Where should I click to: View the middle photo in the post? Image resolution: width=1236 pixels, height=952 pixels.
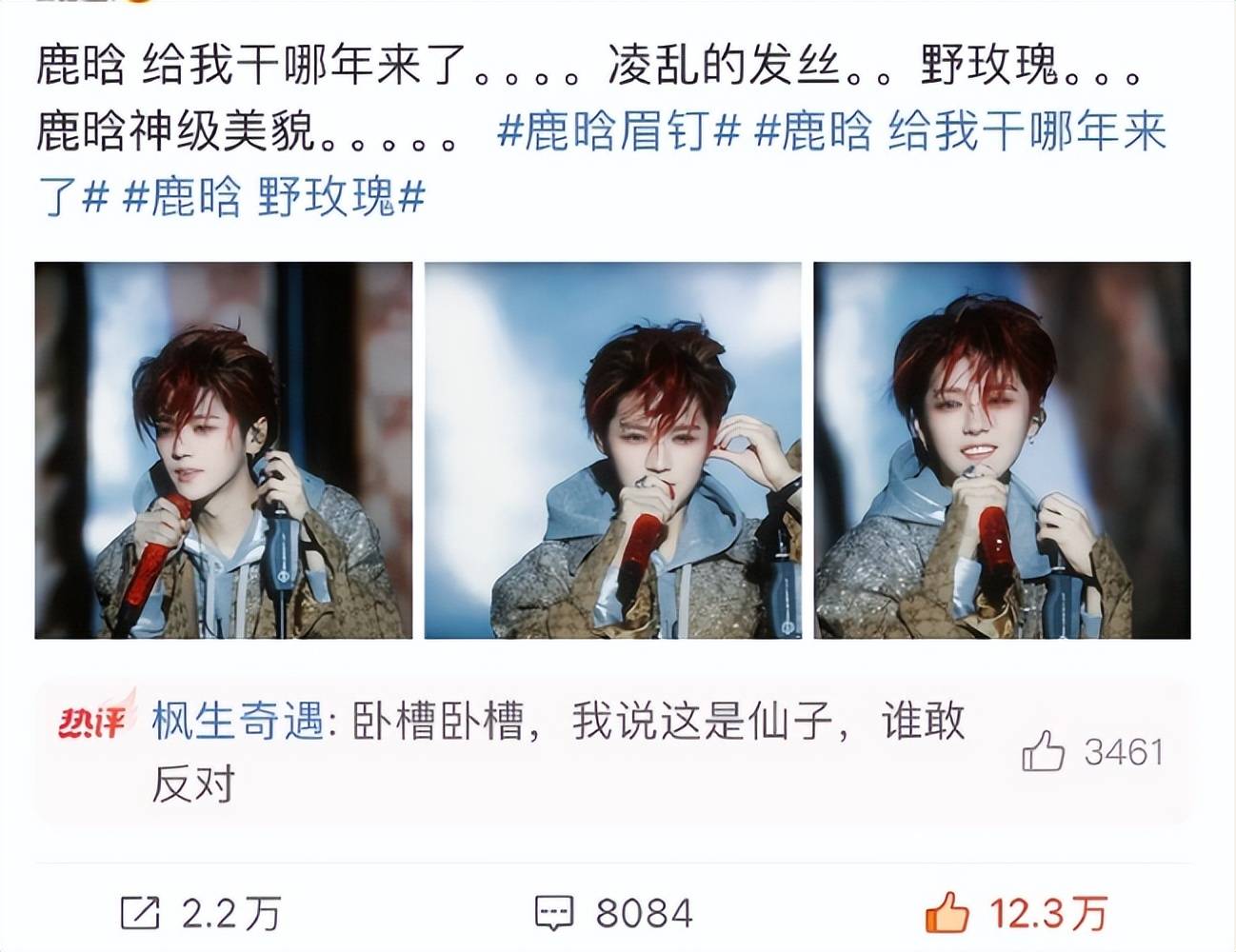click(612, 450)
